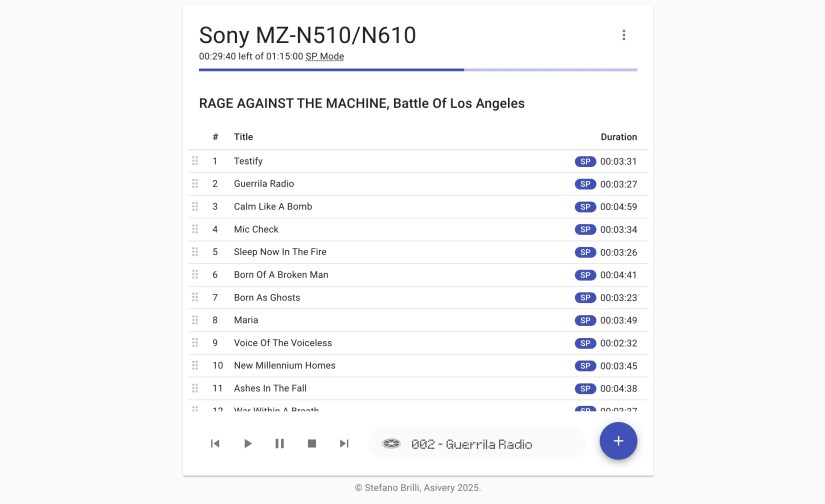The height and width of the screenshot is (504, 825).
Task: Select the track Born As Ghosts
Action: click(267, 298)
